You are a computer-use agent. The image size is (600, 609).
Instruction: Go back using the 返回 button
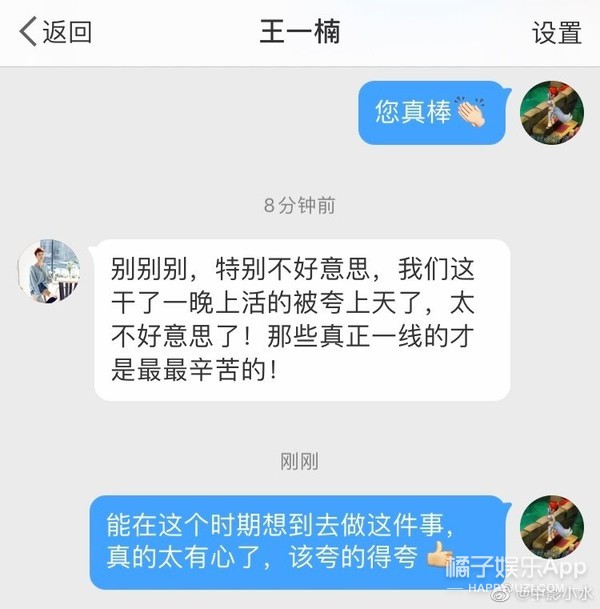(55, 32)
